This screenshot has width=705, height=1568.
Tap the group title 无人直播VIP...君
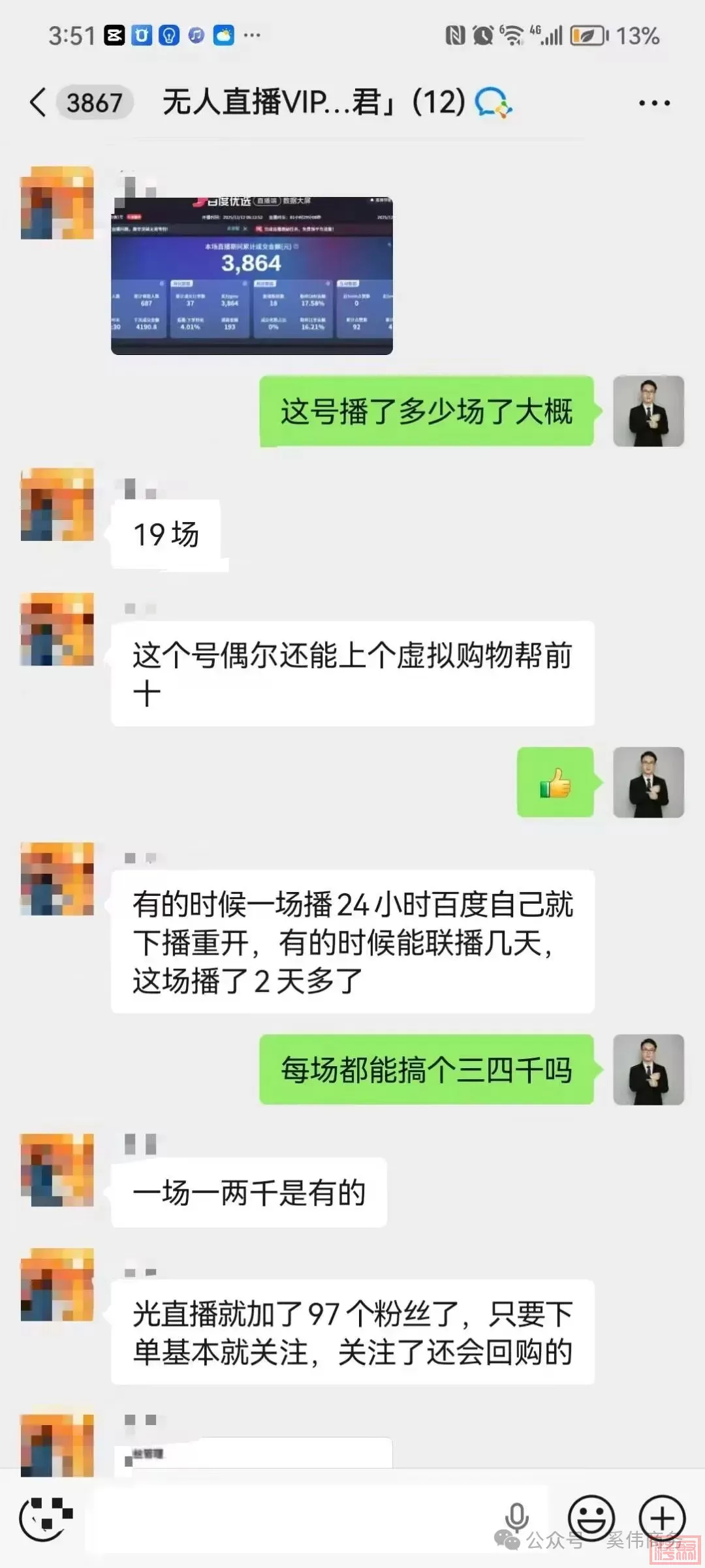click(x=313, y=101)
